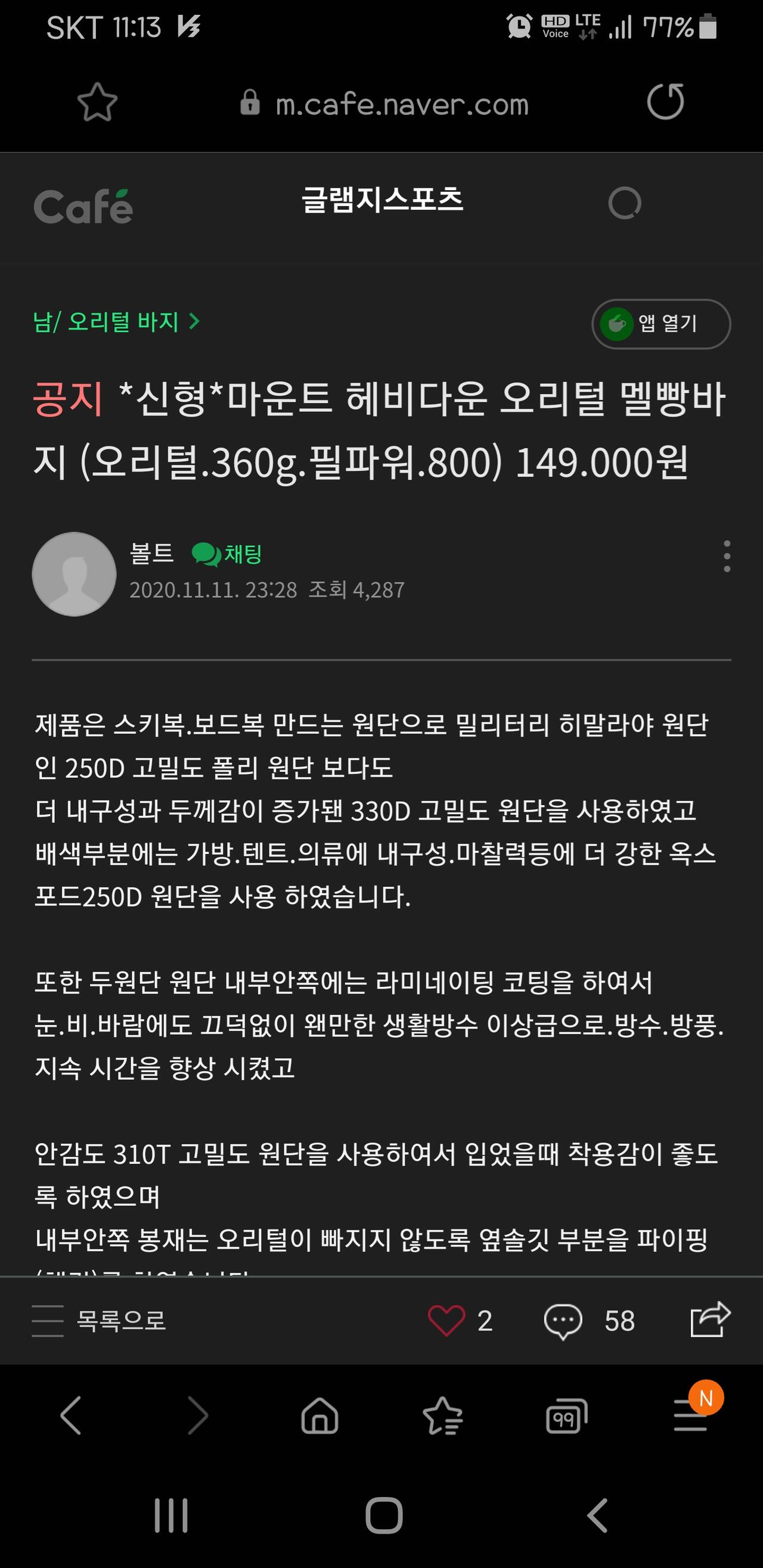Tap the system back button
The image size is (763, 1568).
pos(597,1515)
